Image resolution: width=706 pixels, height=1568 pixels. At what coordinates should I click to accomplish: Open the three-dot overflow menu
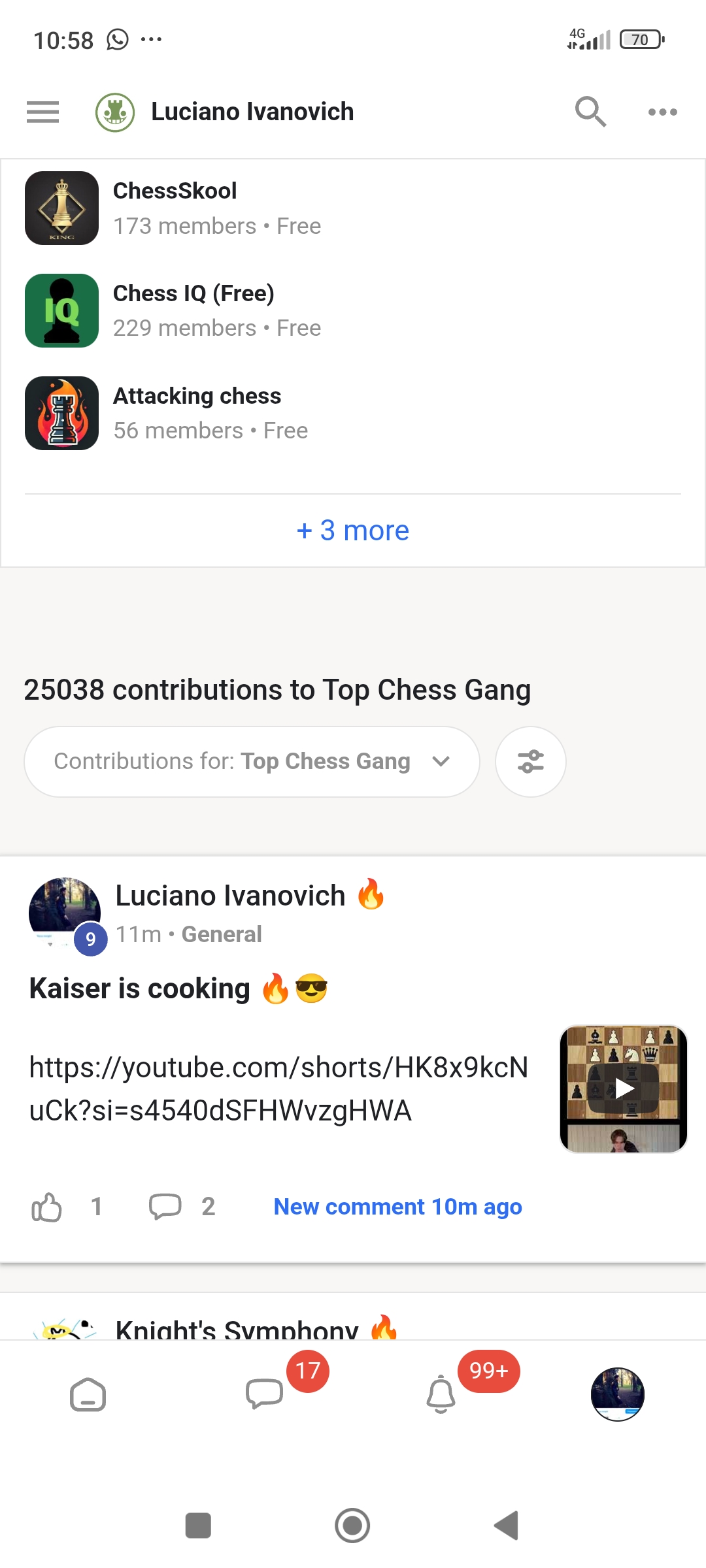[662, 111]
